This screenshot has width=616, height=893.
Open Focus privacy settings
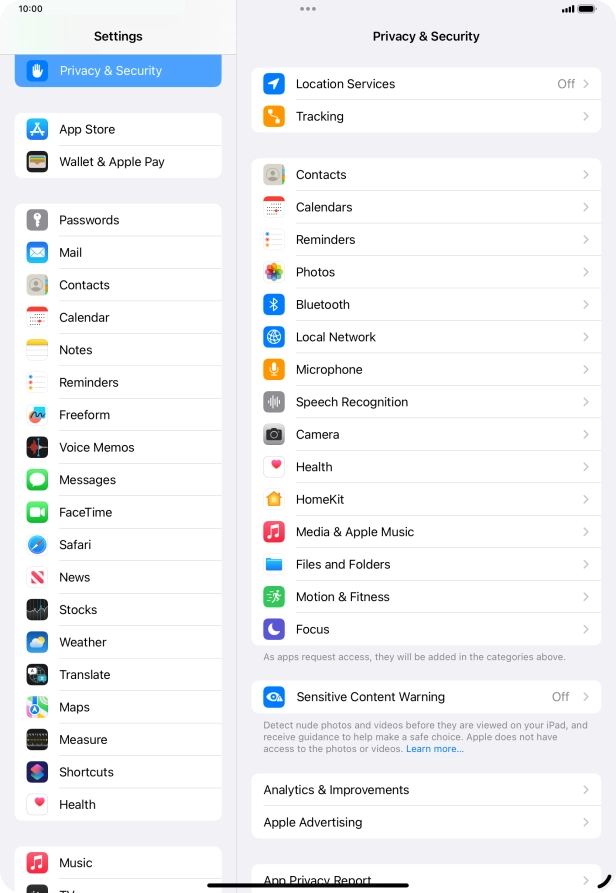426,630
